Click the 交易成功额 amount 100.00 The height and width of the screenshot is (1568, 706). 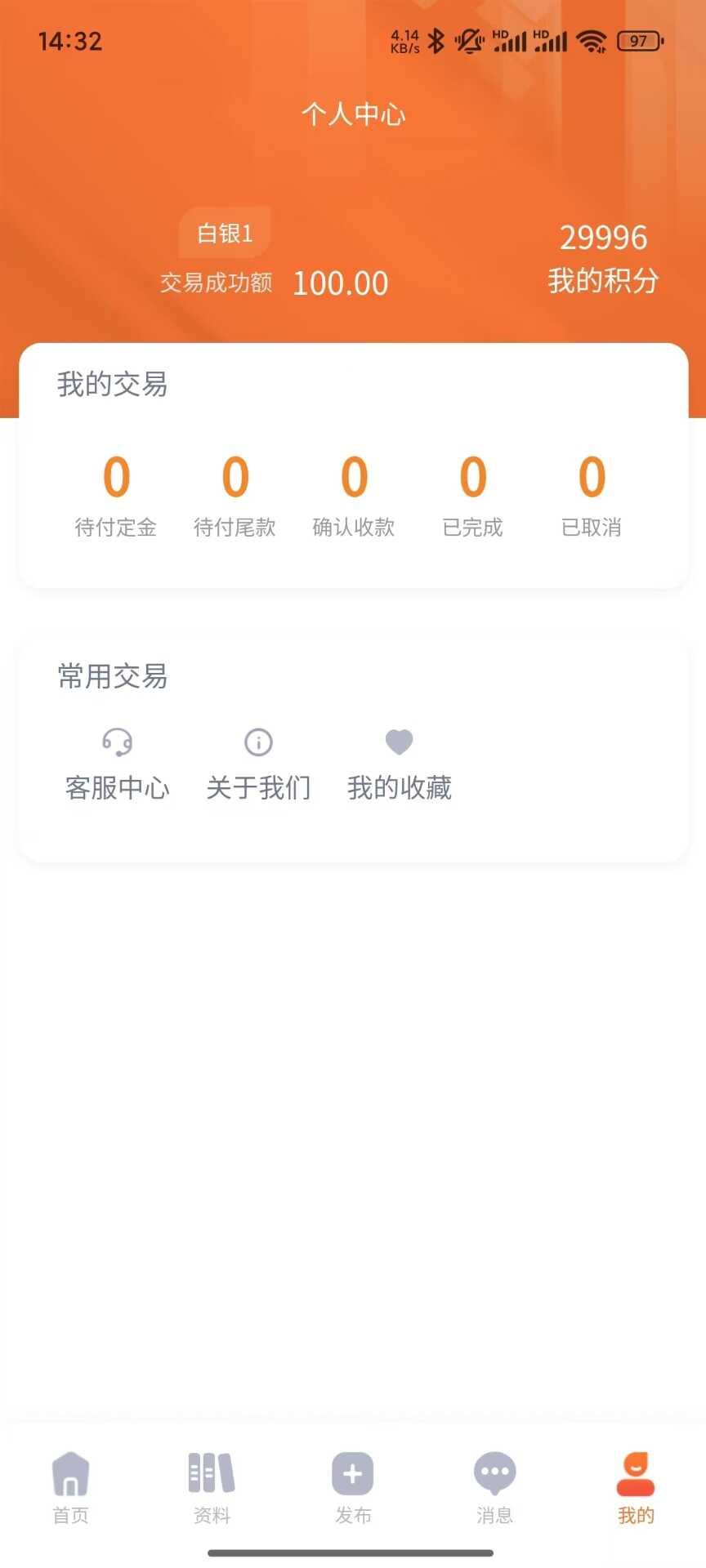tap(341, 283)
